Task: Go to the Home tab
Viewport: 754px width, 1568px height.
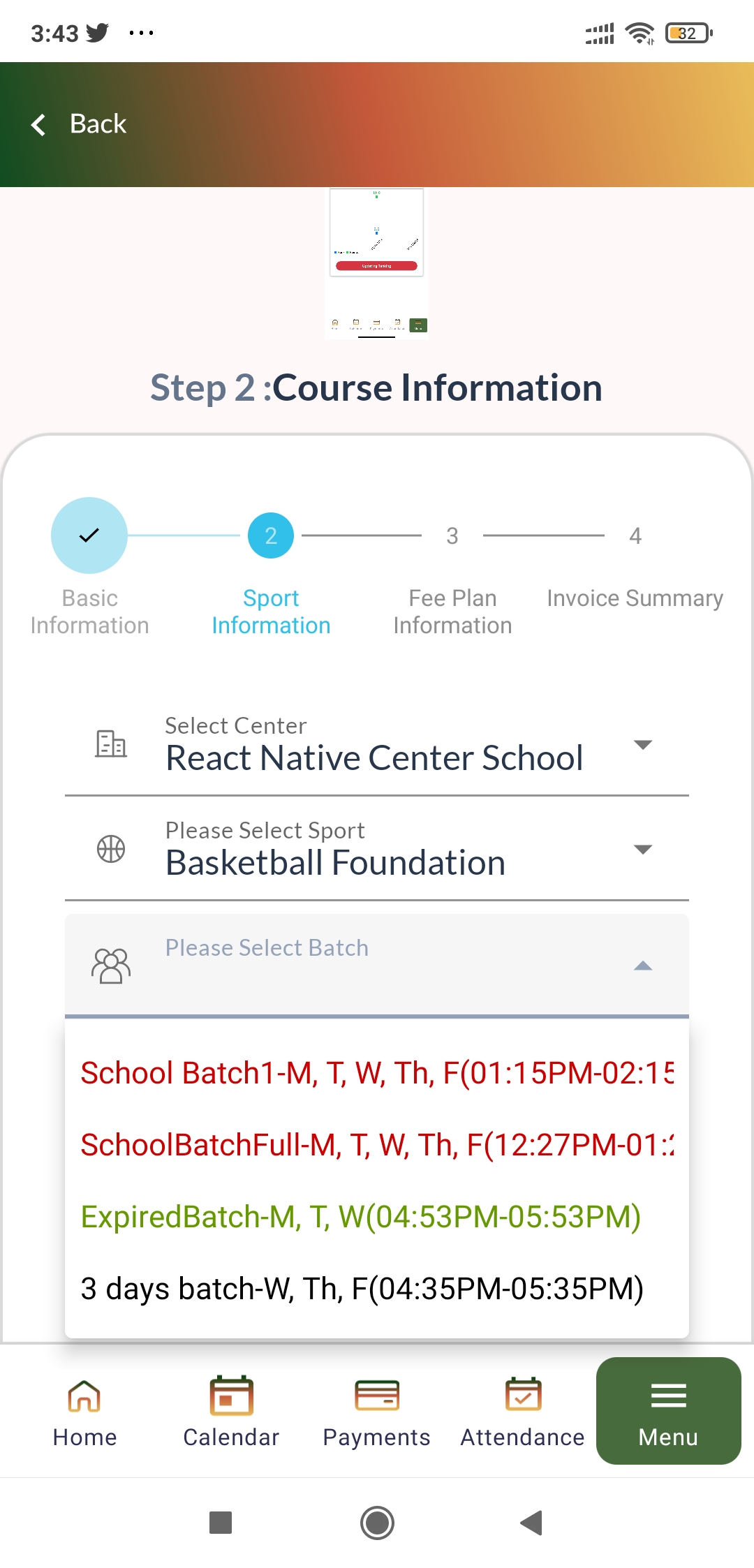Action: pyautogui.click(x=84, y=1412)
